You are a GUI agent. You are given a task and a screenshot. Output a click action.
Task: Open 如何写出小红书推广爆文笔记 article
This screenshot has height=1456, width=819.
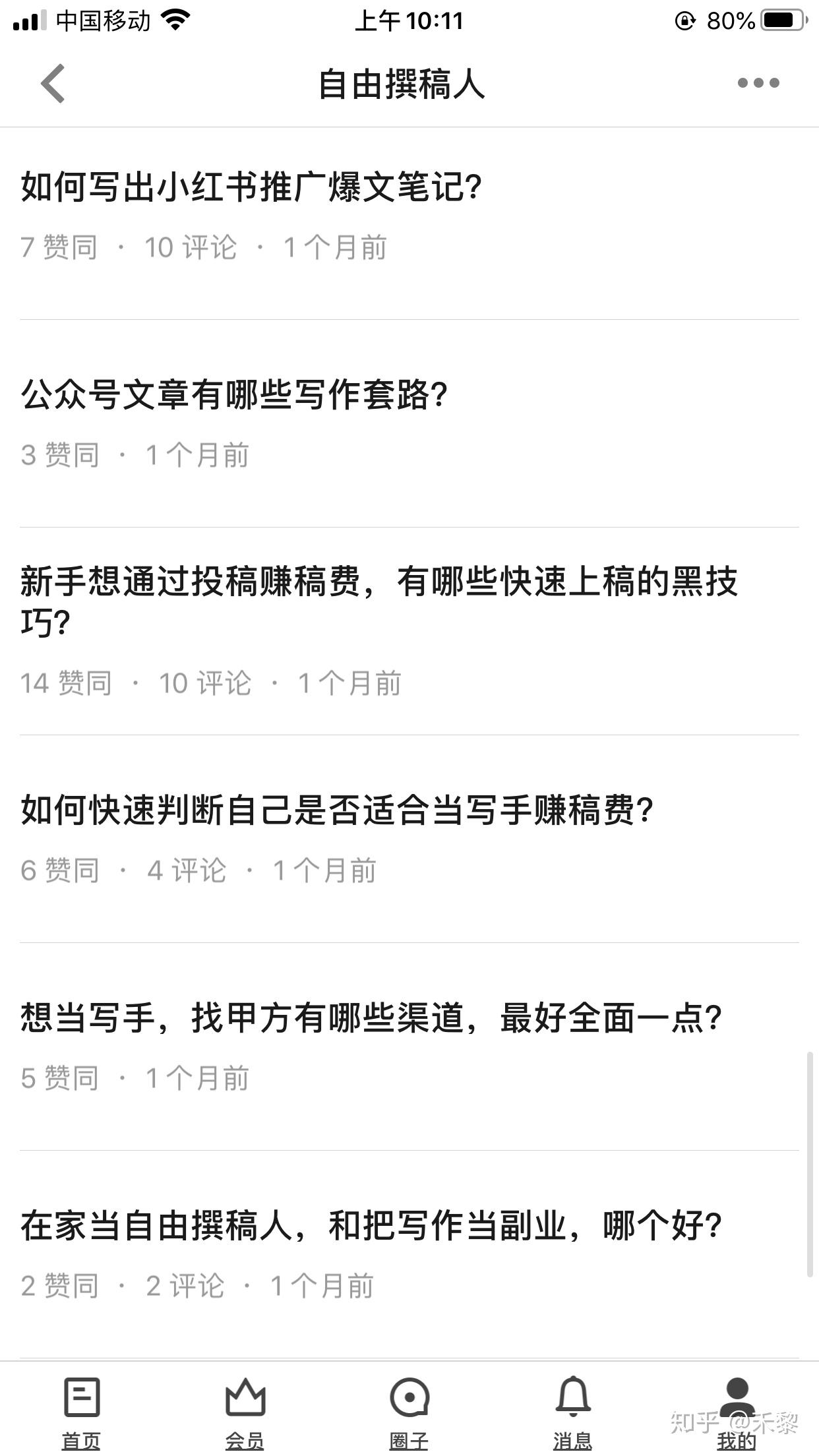[x=251, y=187]
